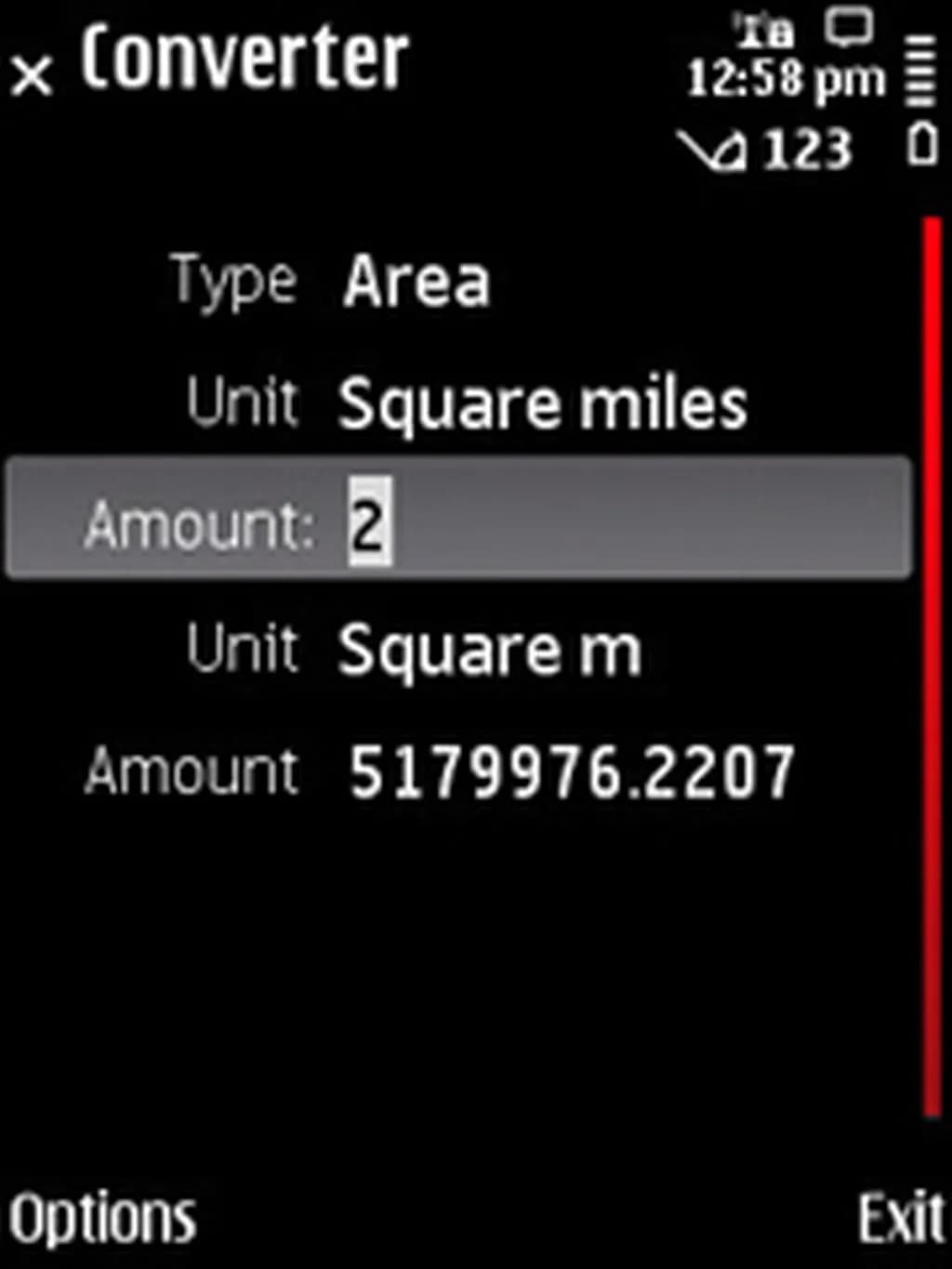952x1269 pixels.
Task: Change the Square miles source unit
Action: (542, 404)
